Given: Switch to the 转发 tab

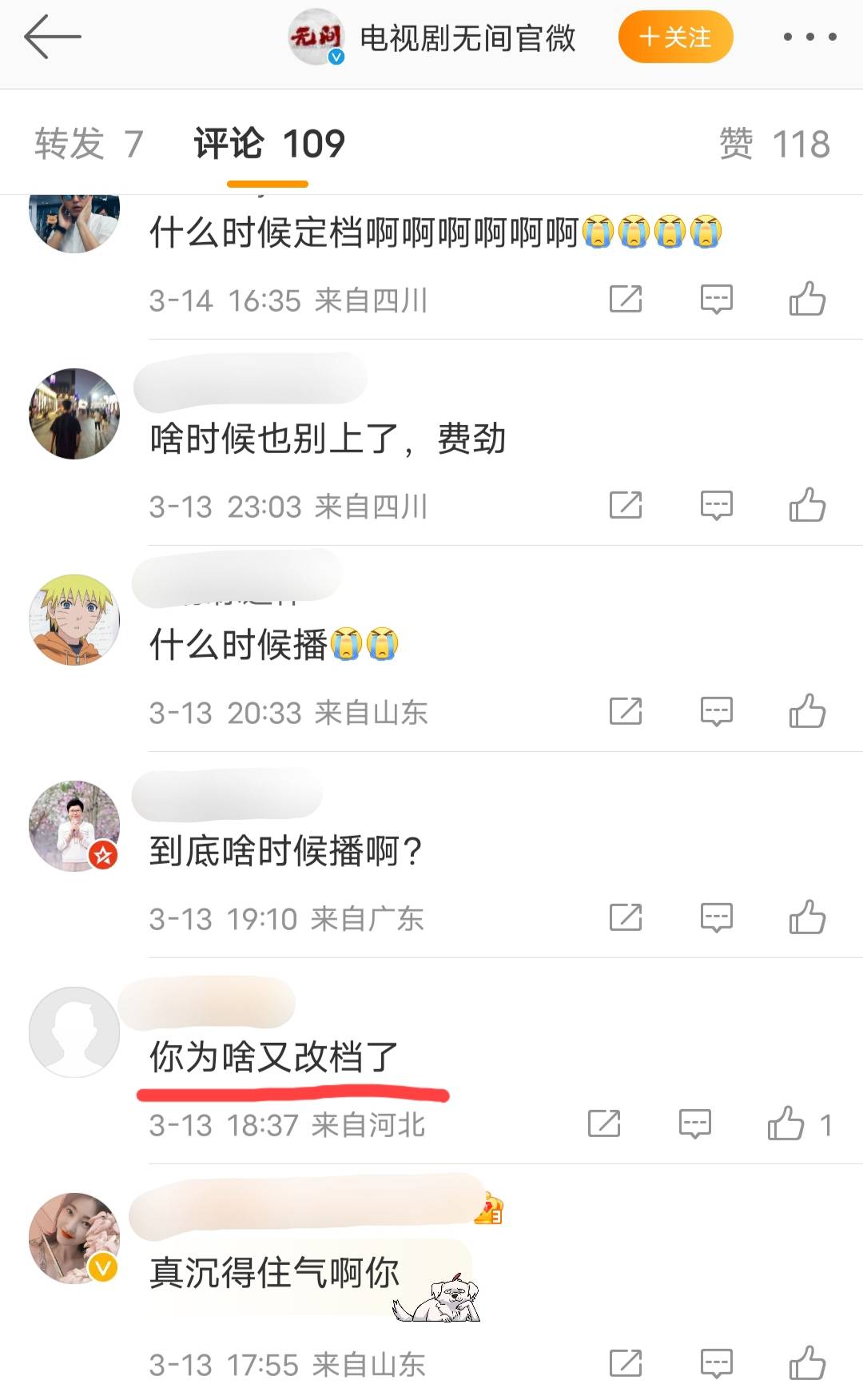Looking at the screenshot, I should (x=89, y=144).
